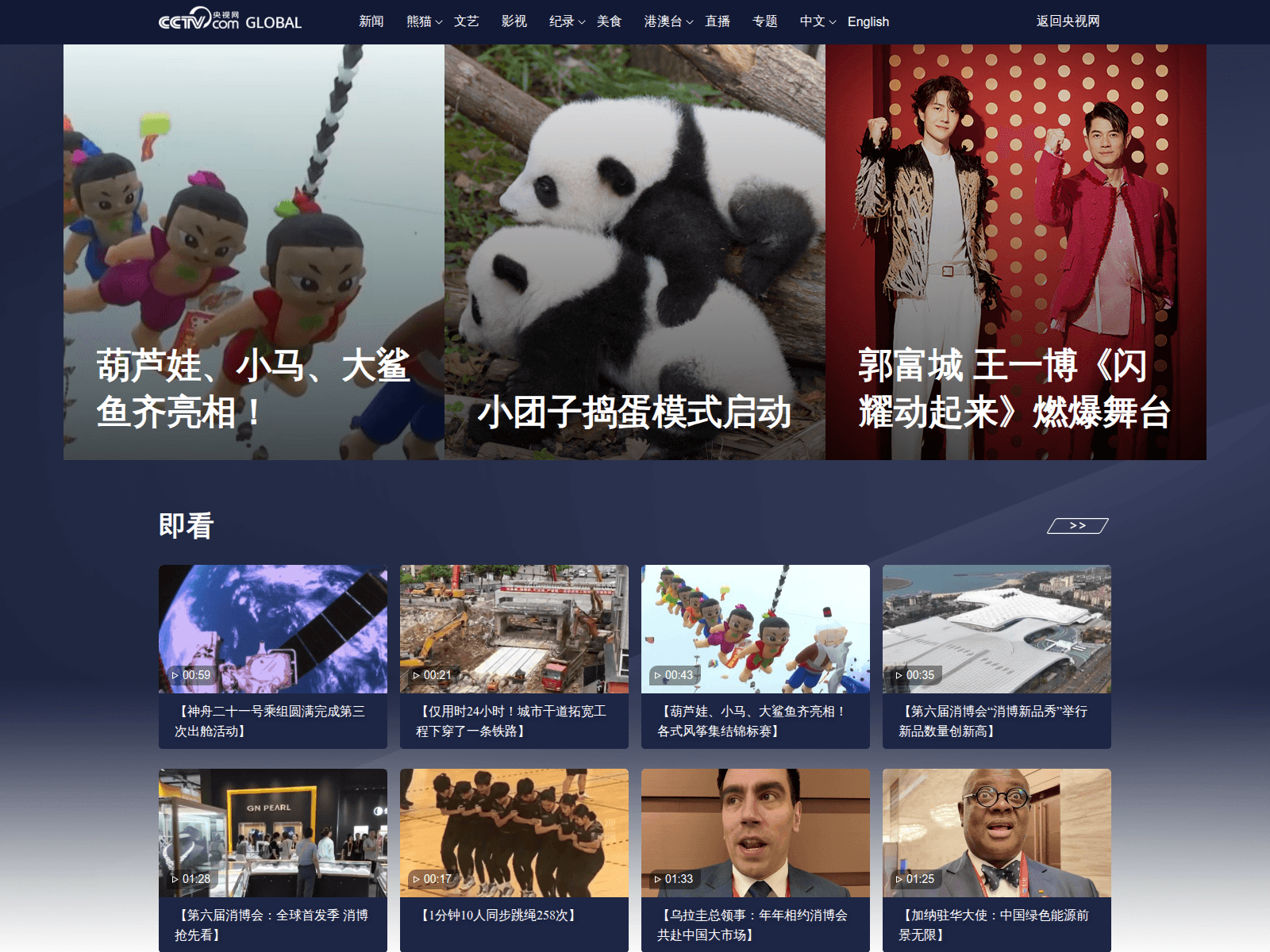Expand the 熊猫 dropdown menu

point(424,21)
